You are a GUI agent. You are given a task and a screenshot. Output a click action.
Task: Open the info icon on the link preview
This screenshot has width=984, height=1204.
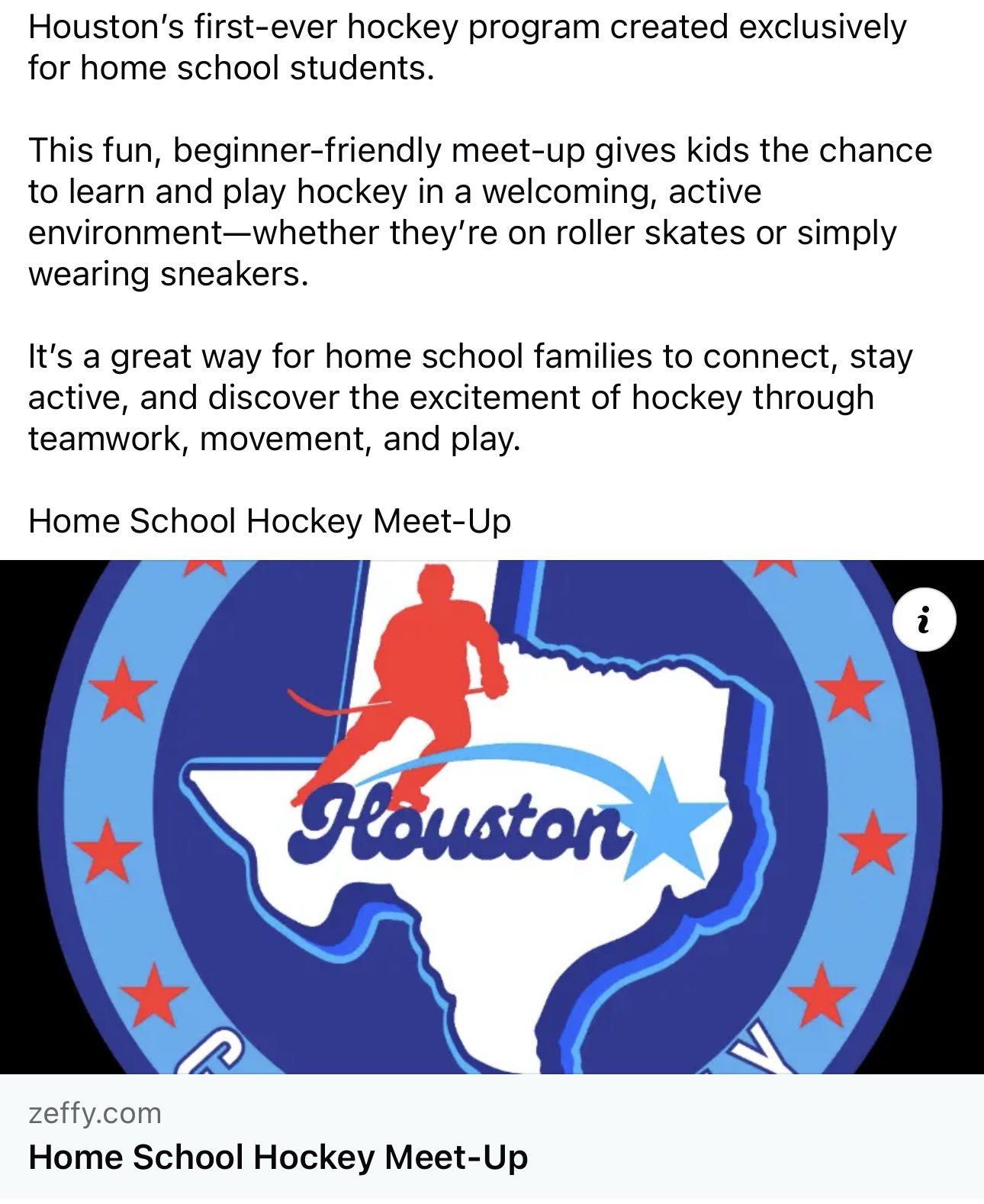click(x=924, y=620)
